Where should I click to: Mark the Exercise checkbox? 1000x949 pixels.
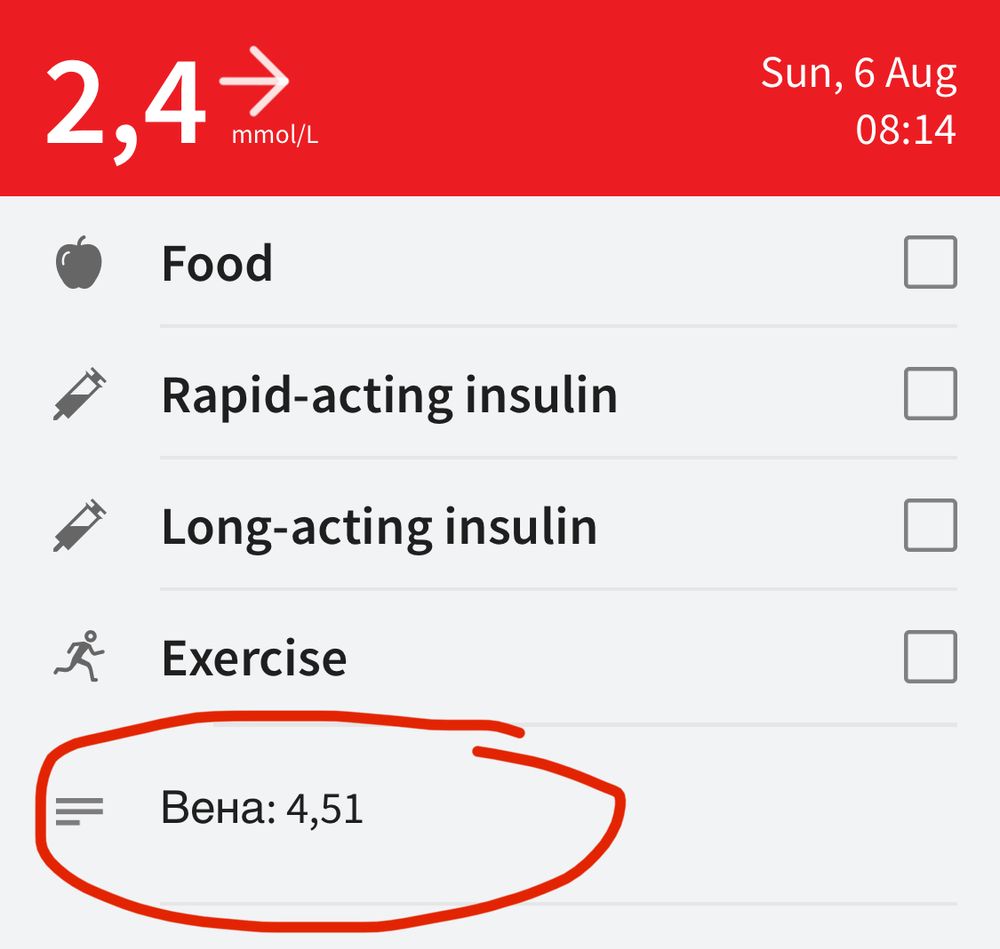930,657
